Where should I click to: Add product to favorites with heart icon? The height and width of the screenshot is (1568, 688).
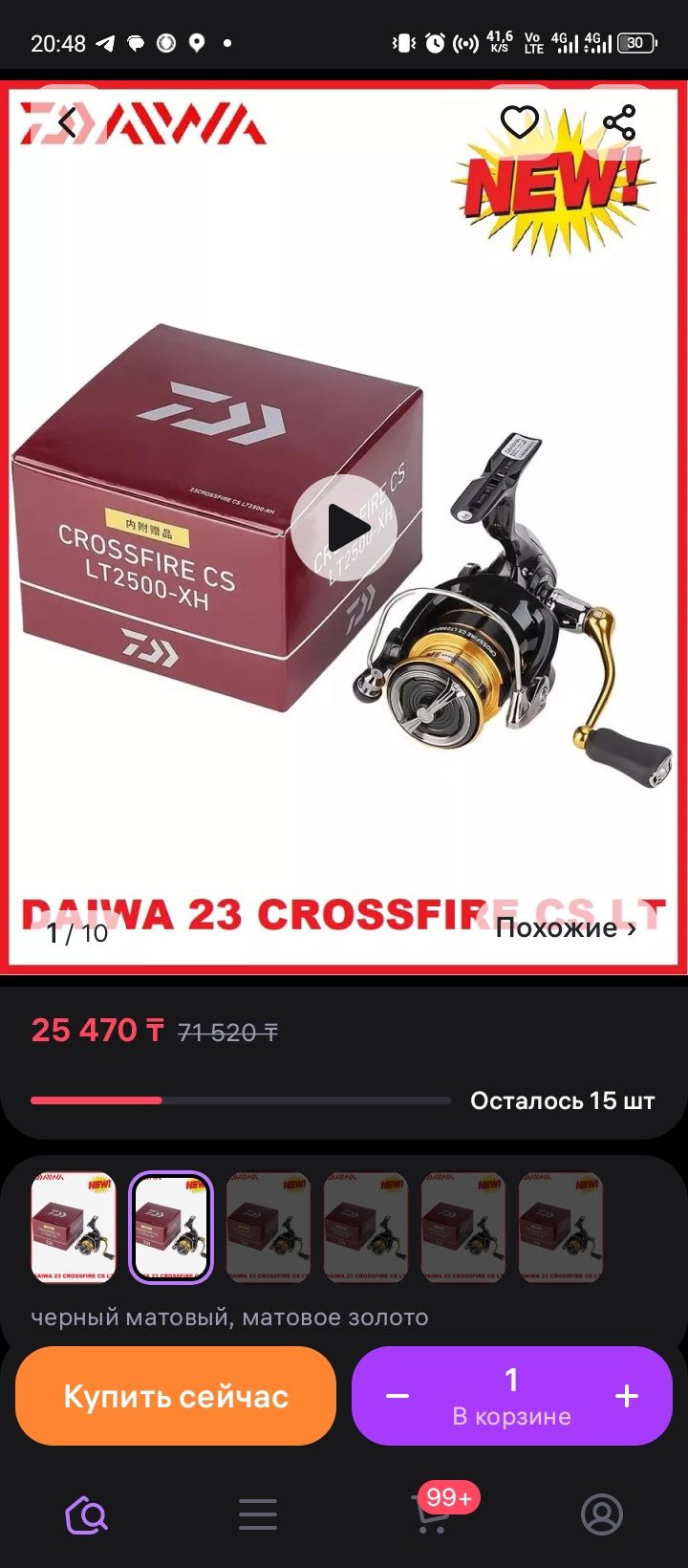(x=520, y=122)
